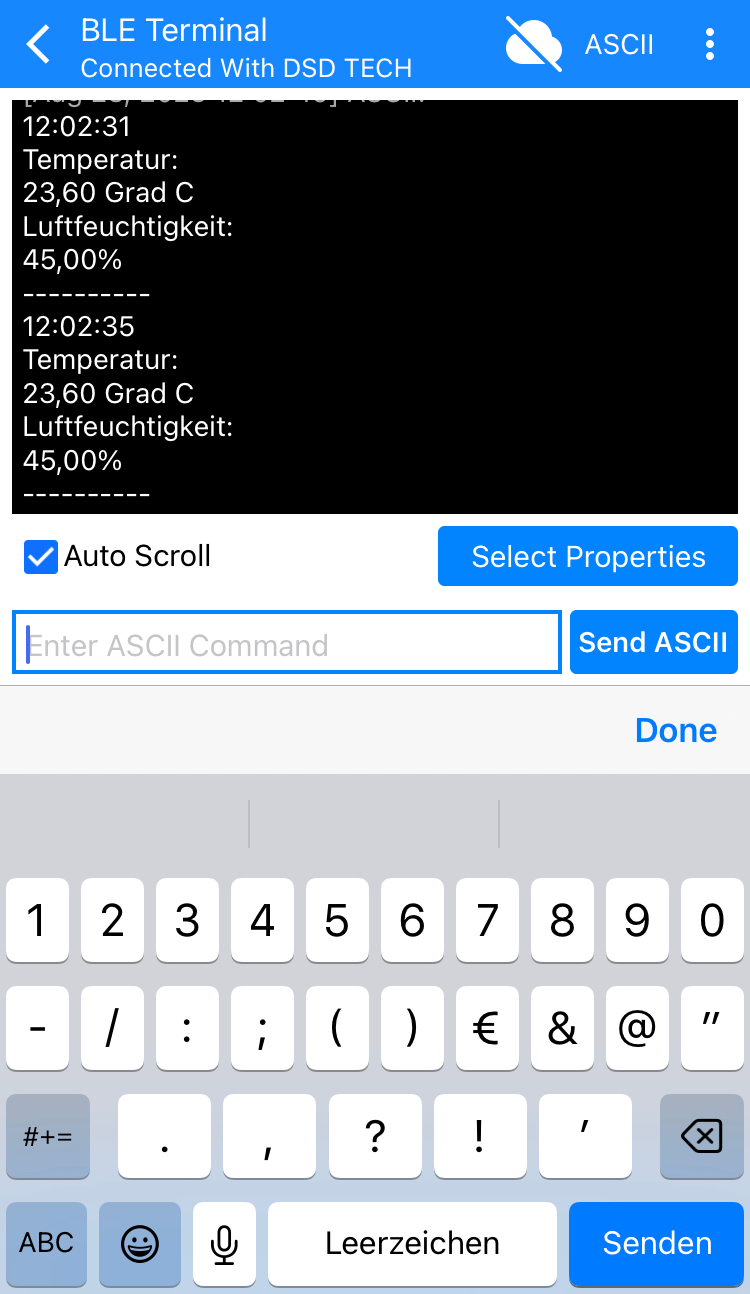This screenshot has width=750, height=1294.
Task: Switch keyboard to ABC letters
Action: 47,1243
